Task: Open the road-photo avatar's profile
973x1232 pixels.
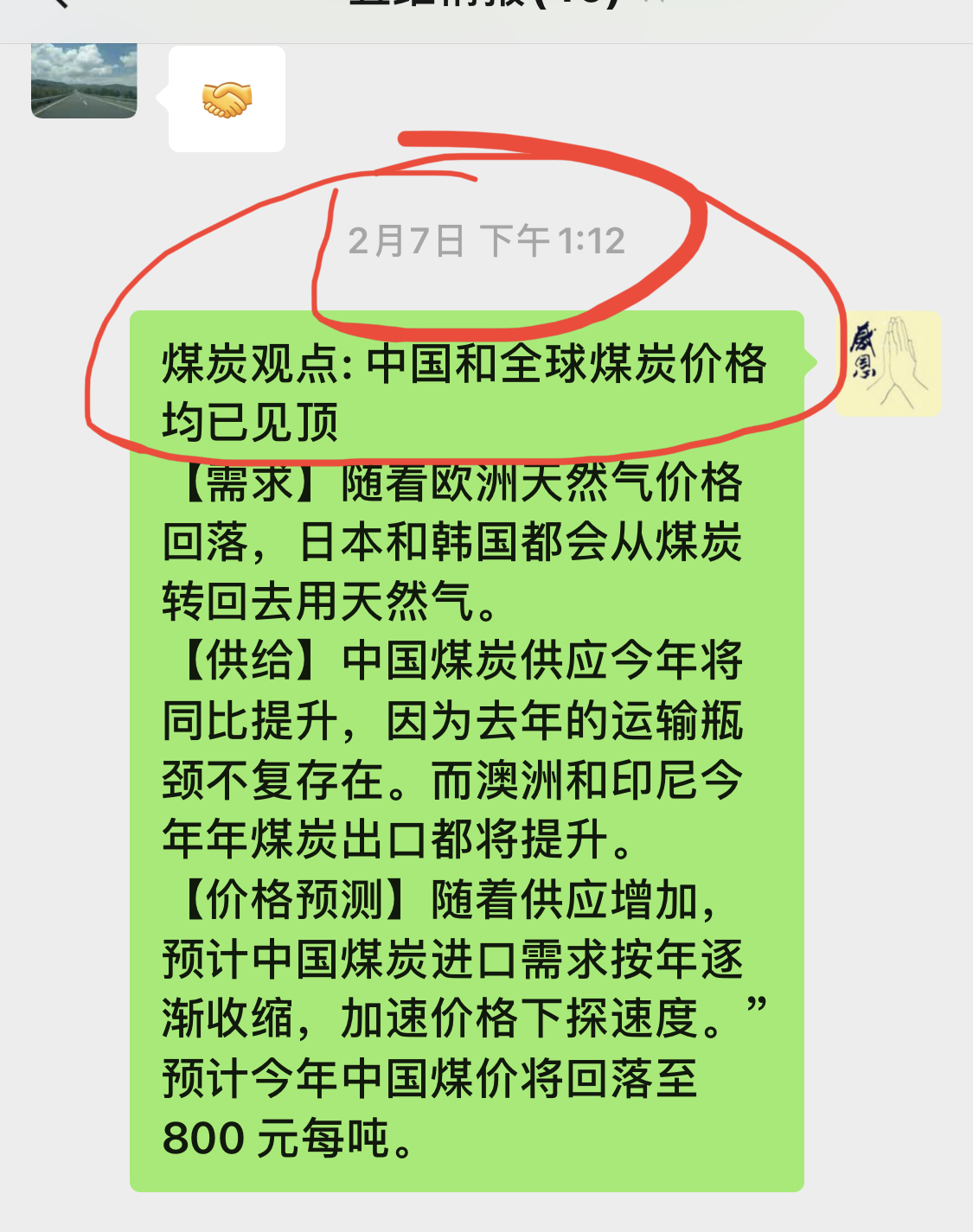Action: 84,80
